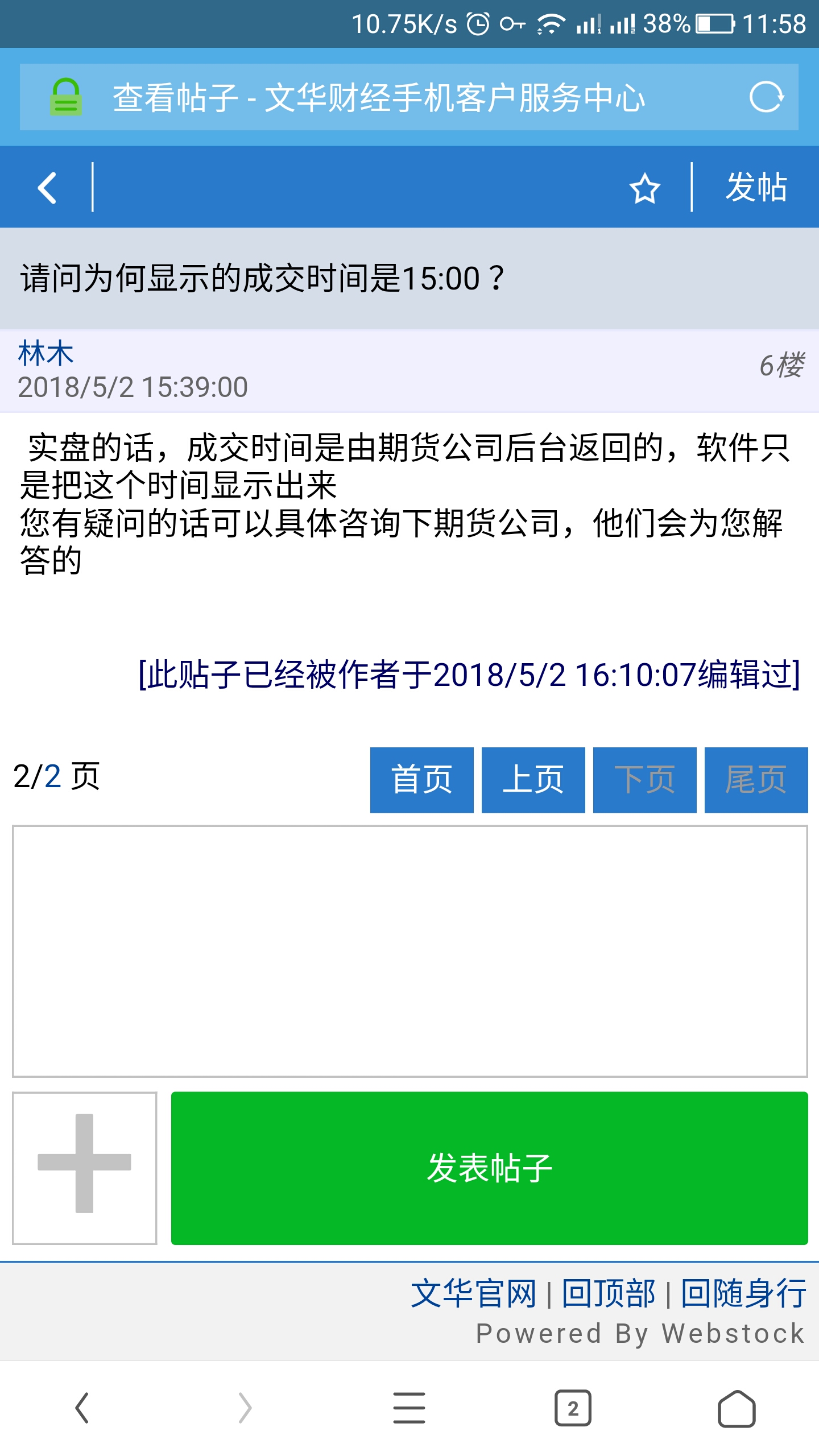Go to the browser home page

click(736, 1408)
